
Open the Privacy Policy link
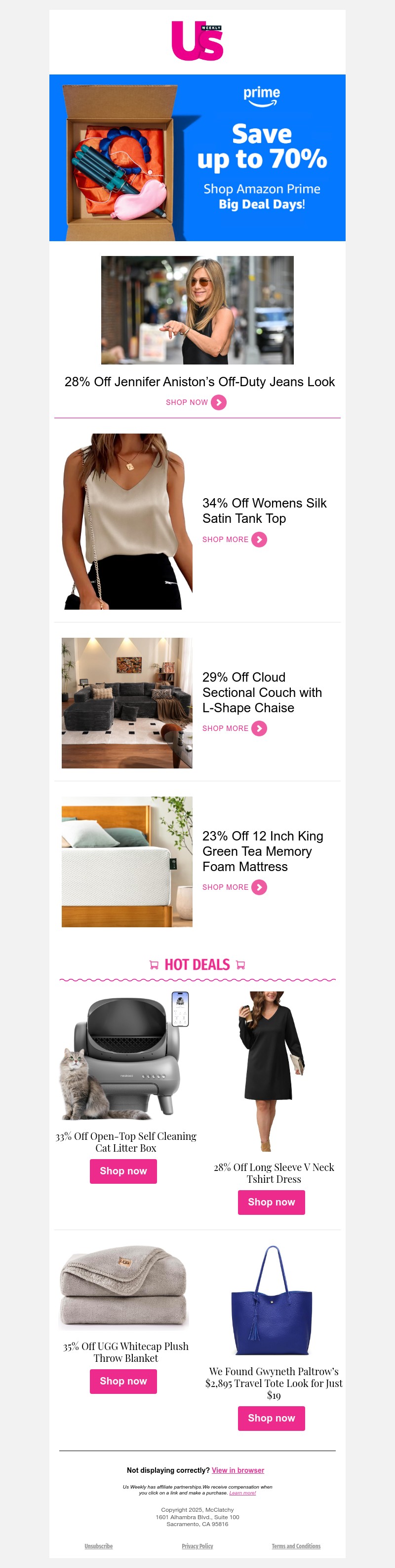point(197,1545)
